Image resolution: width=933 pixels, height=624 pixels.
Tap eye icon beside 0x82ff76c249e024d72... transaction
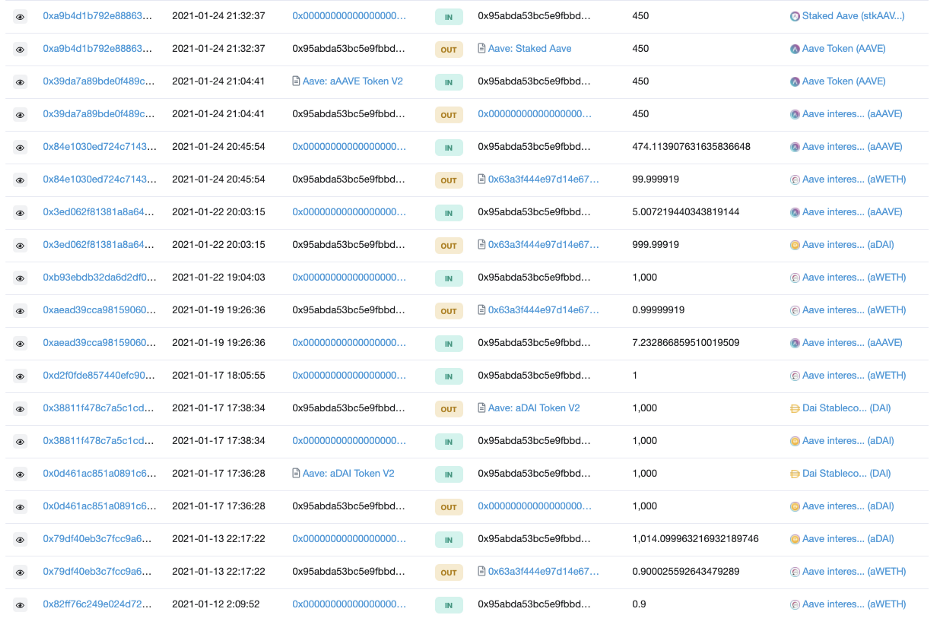coord(20,604)
